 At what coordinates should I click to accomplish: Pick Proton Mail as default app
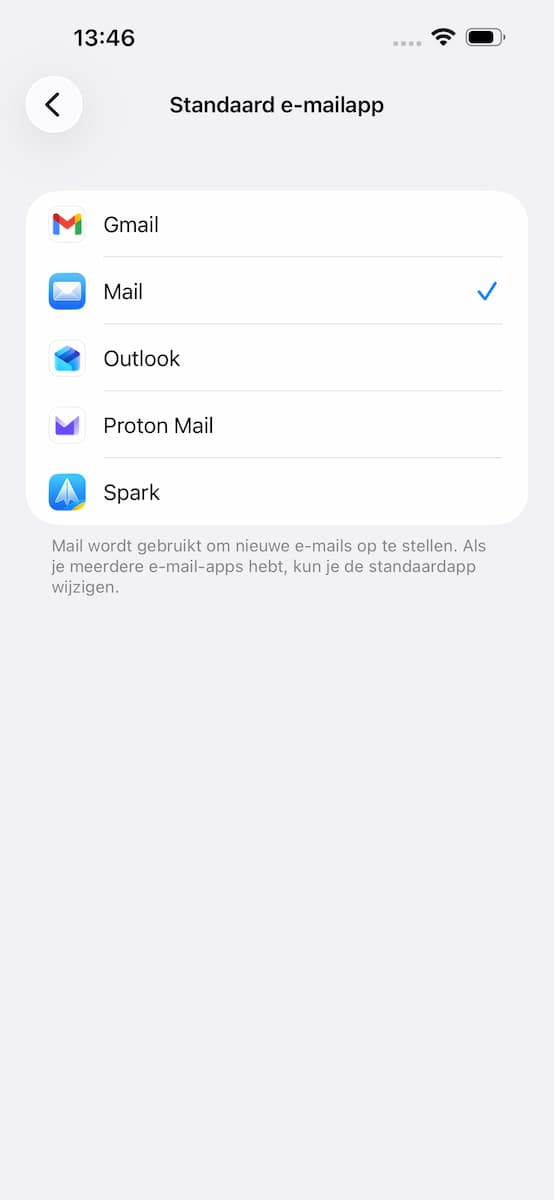[x=277, y=425]
